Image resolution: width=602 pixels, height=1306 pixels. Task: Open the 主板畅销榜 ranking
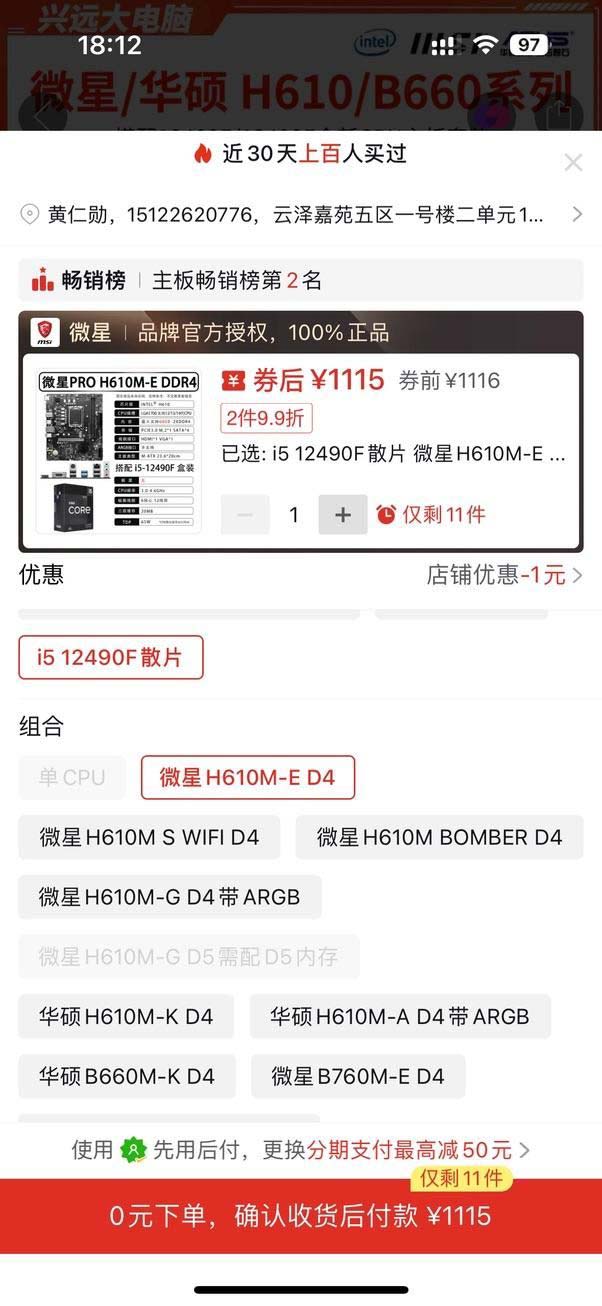(300, 281)
